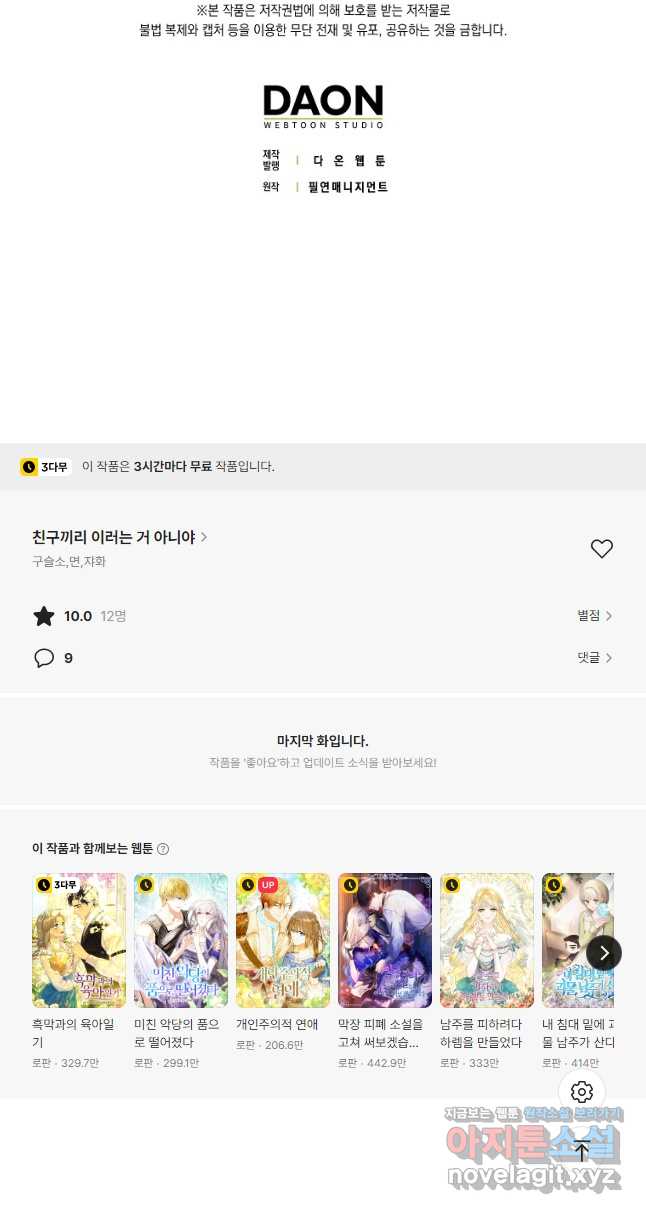Open the viewer settings gear

pos(582,1092)
